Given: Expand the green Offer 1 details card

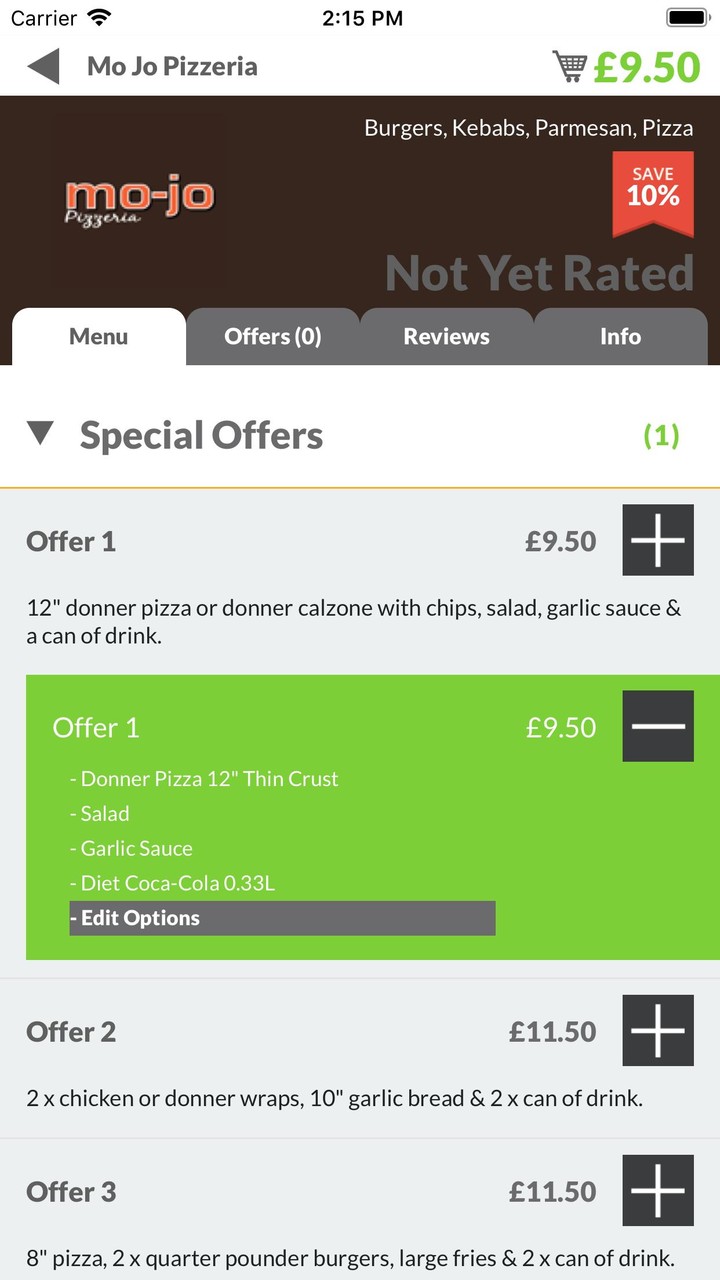Looking at the screenshot, I should pos(96,727).
